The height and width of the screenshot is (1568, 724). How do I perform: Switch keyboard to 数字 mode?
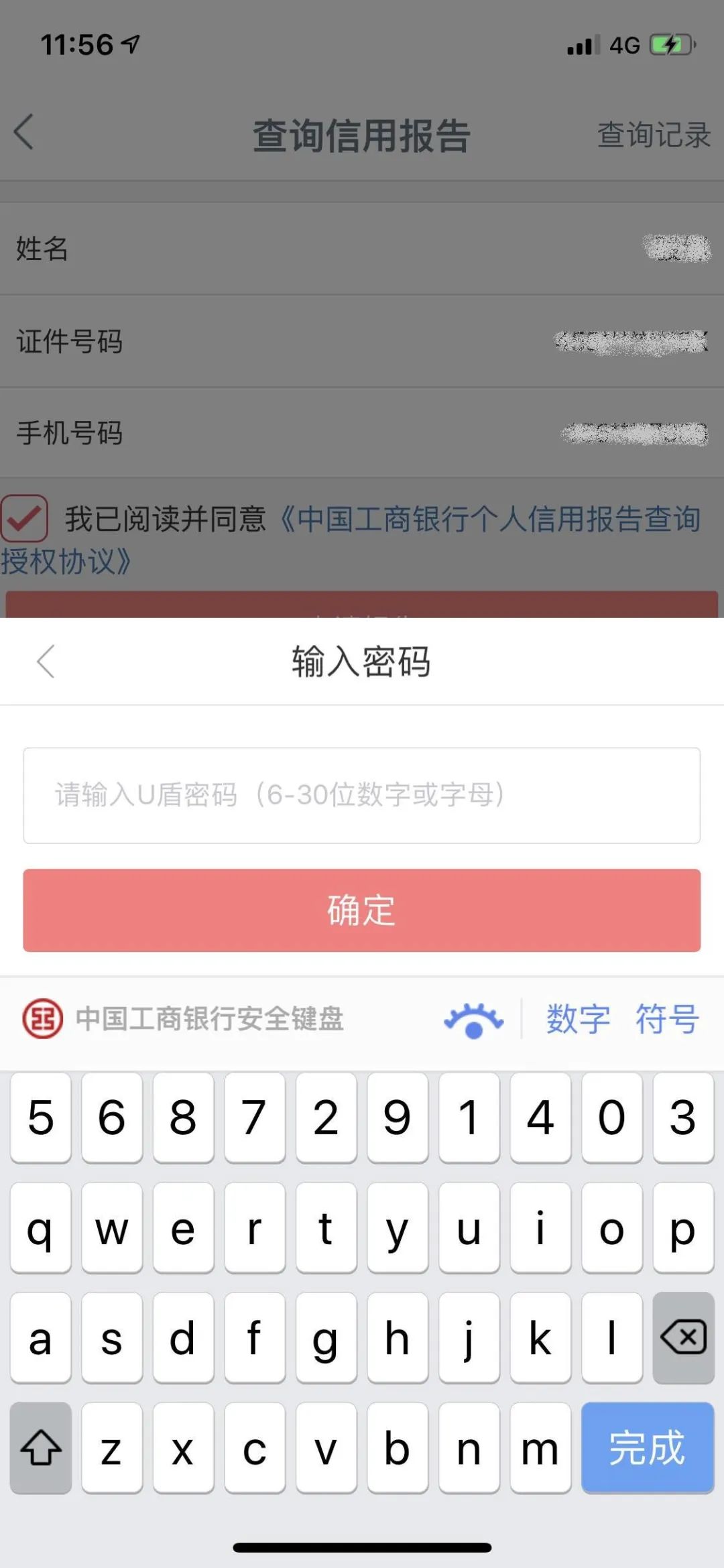[578, 1019]
